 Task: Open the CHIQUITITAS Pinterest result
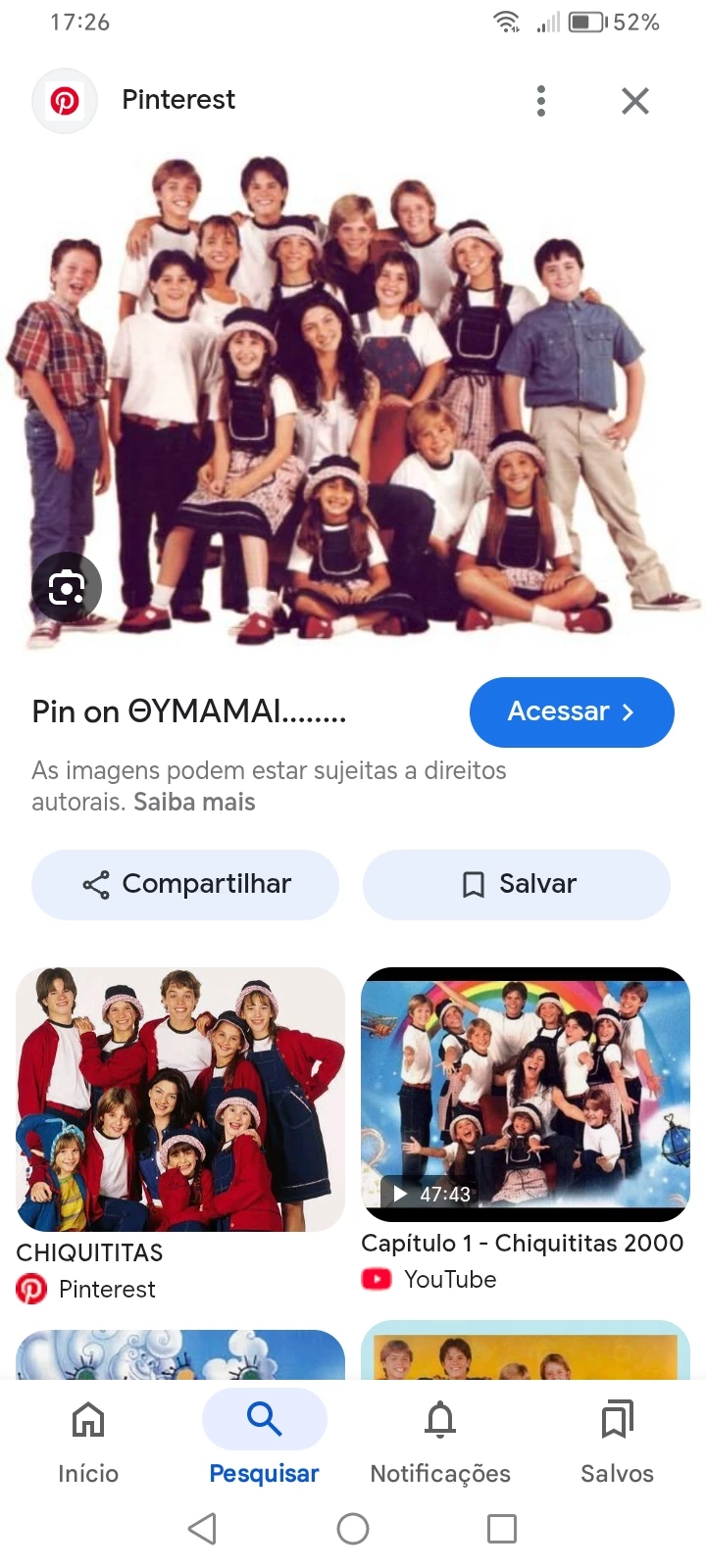(x=180, y=1100)
